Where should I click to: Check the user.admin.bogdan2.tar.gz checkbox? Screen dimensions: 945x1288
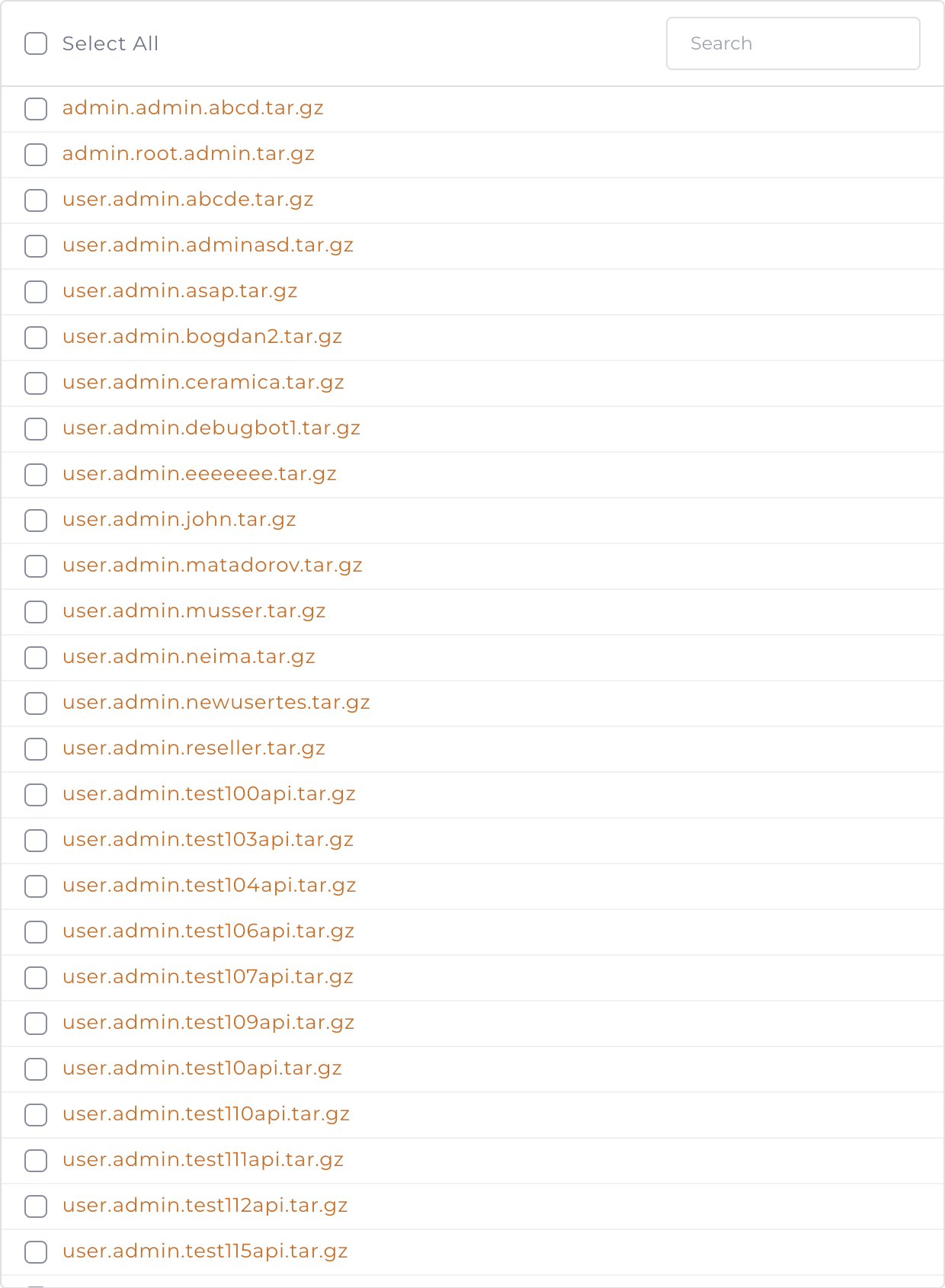click(x=36, y=338)
